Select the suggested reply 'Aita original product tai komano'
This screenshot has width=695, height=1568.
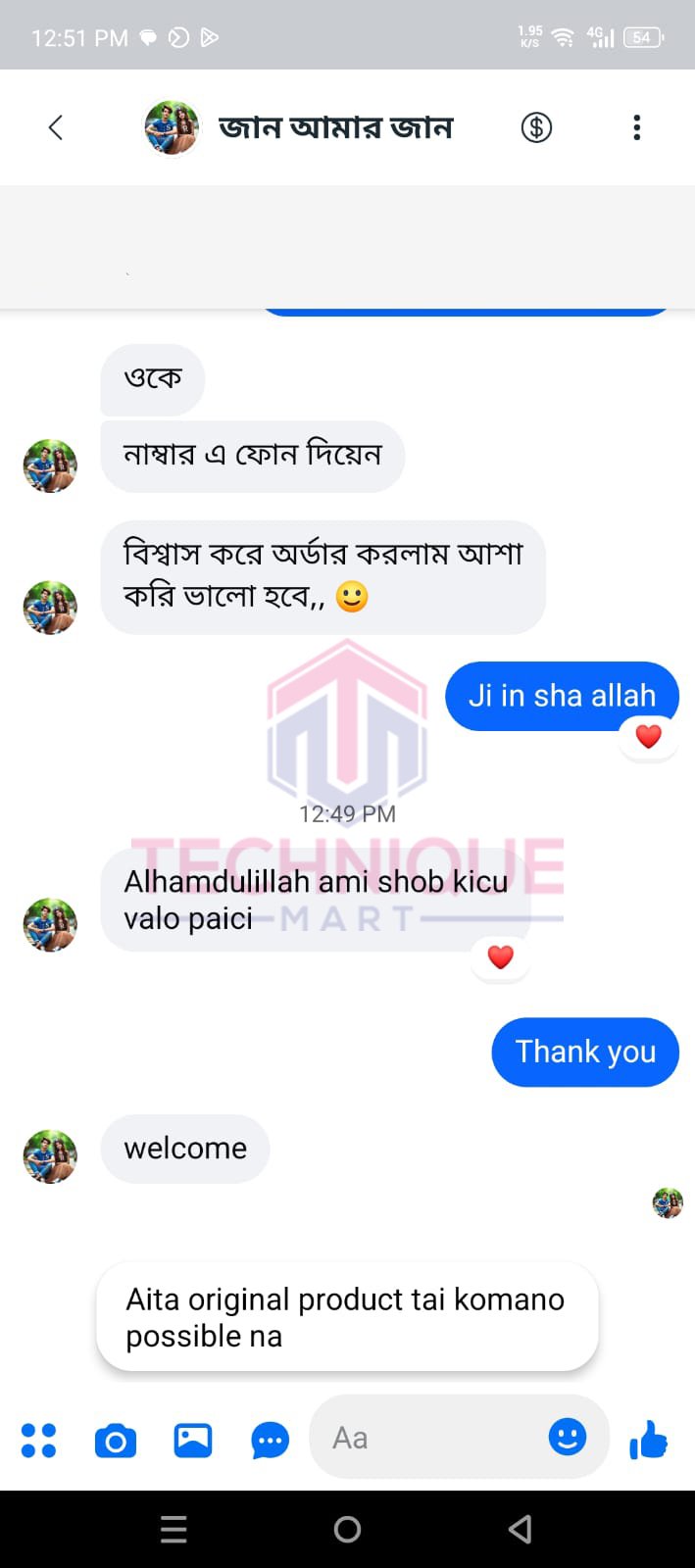click(347, 1316)
